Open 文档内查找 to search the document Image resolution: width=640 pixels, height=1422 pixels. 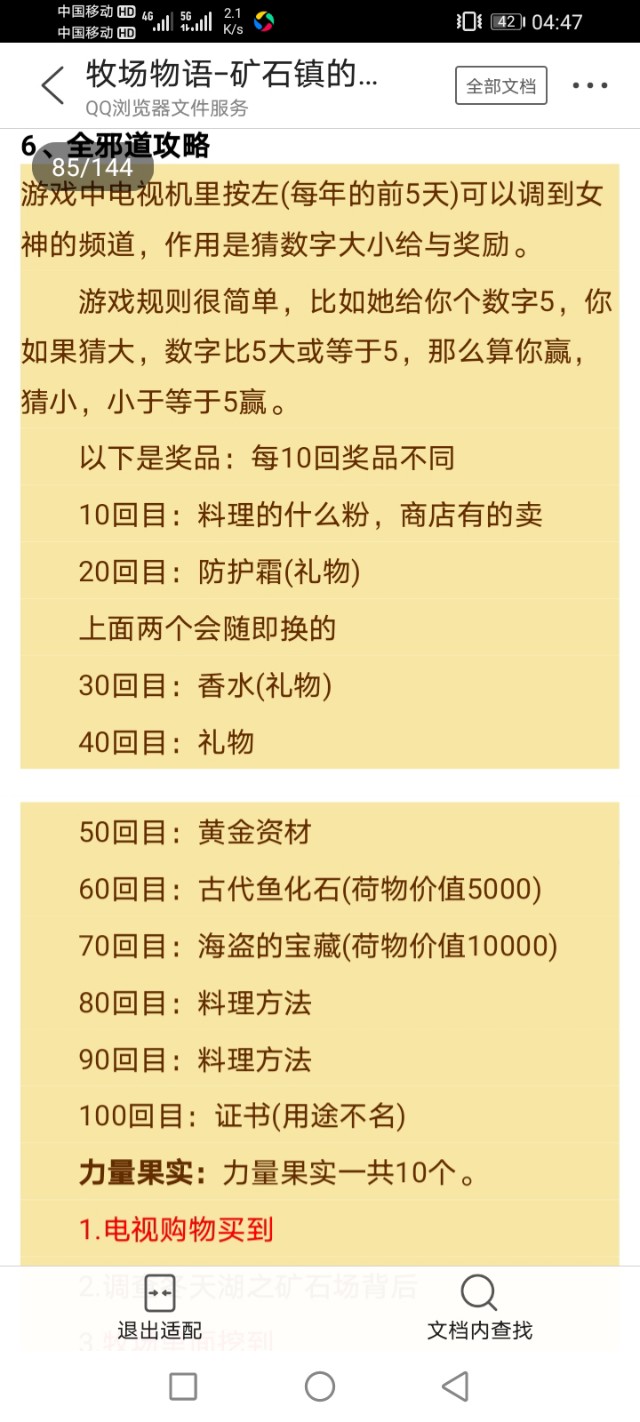(x=479, y=1308)
